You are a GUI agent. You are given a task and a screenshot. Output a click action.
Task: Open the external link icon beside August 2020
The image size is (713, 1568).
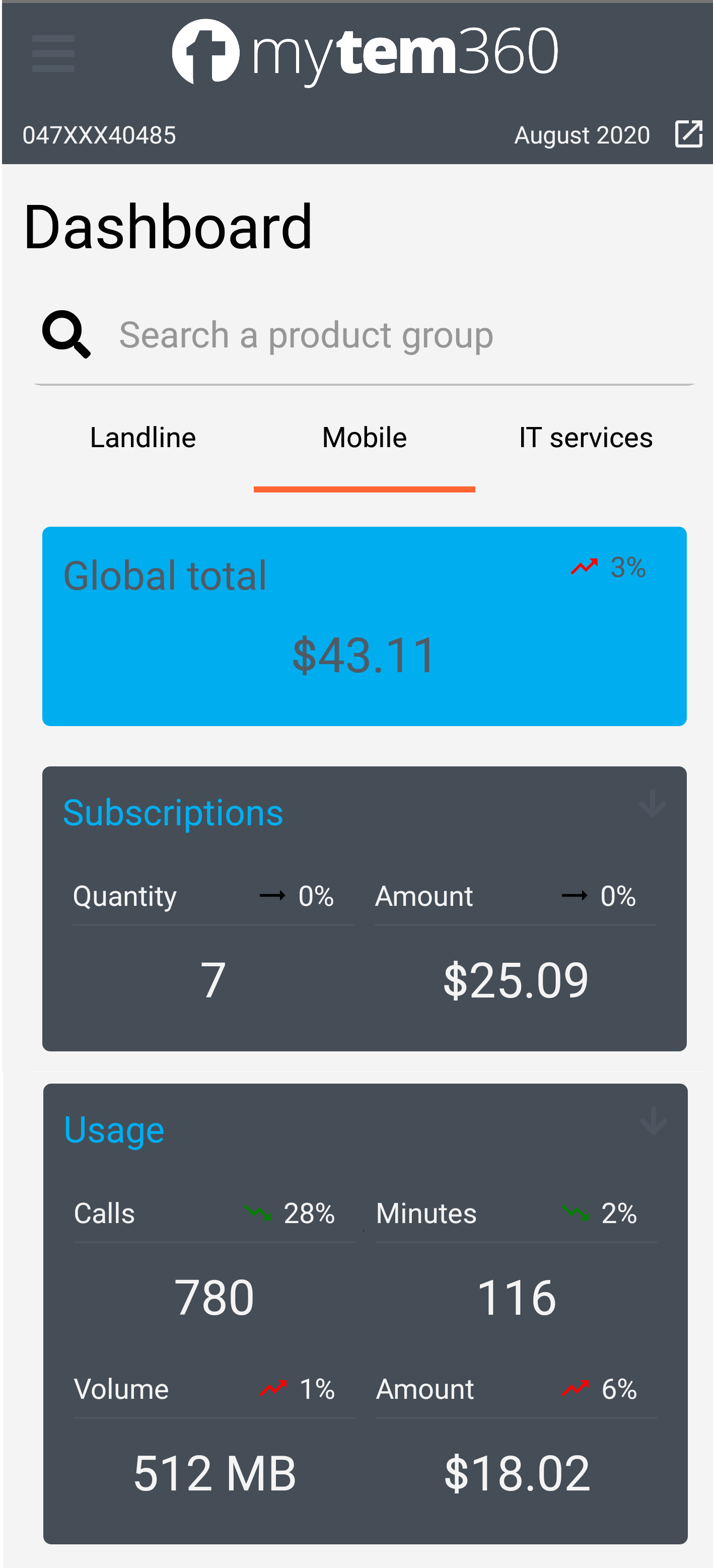pyautogui.click(x=688, y=134)
